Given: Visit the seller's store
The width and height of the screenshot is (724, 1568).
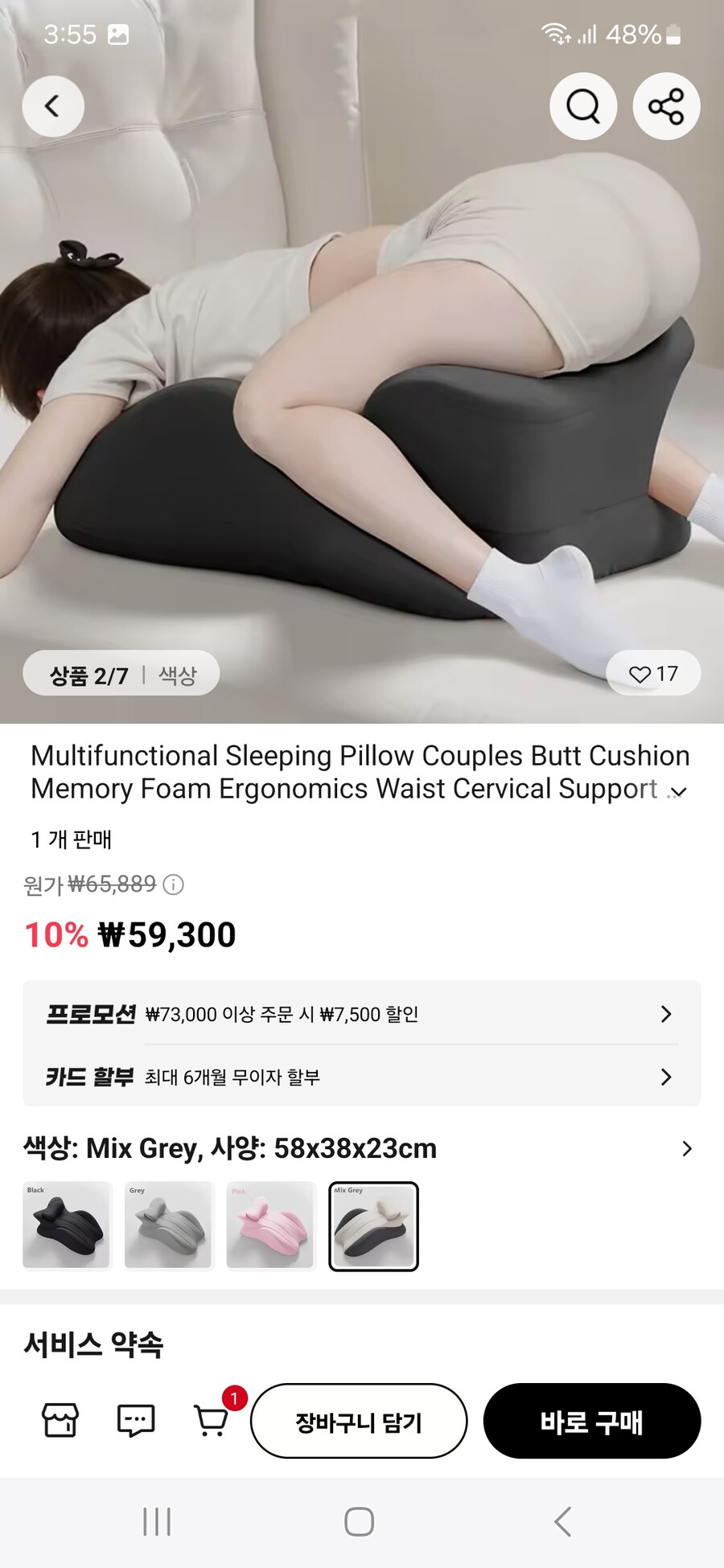Looking at the screenshot, I should pyautogui.click(x=60, y=1421).
